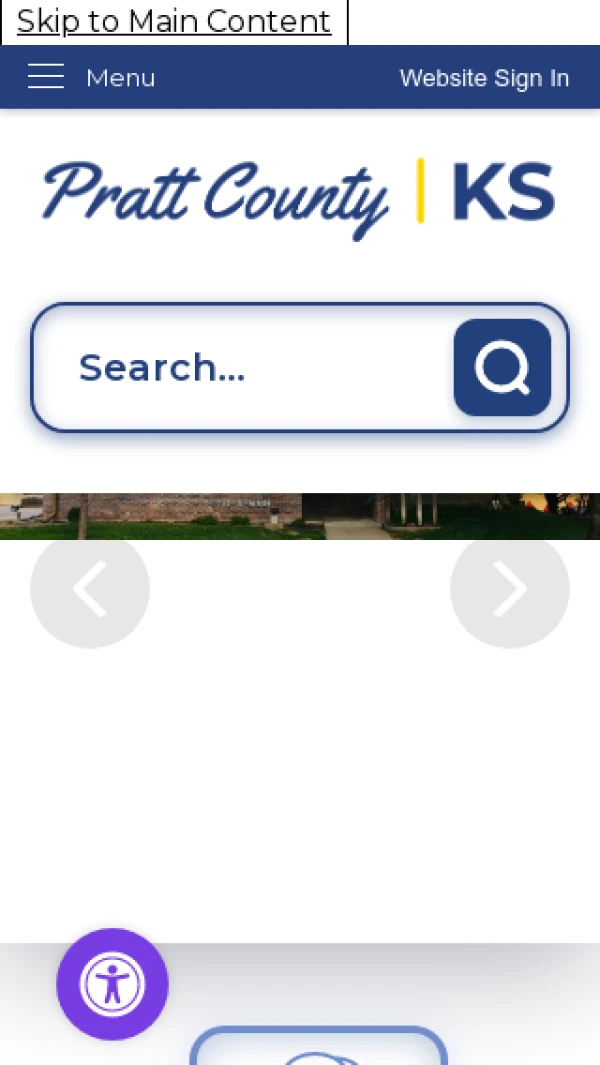The height and width of the screenshot is (1065, 600).
Task: Go to Pratt County KS homepage
Action: point(298,195)
